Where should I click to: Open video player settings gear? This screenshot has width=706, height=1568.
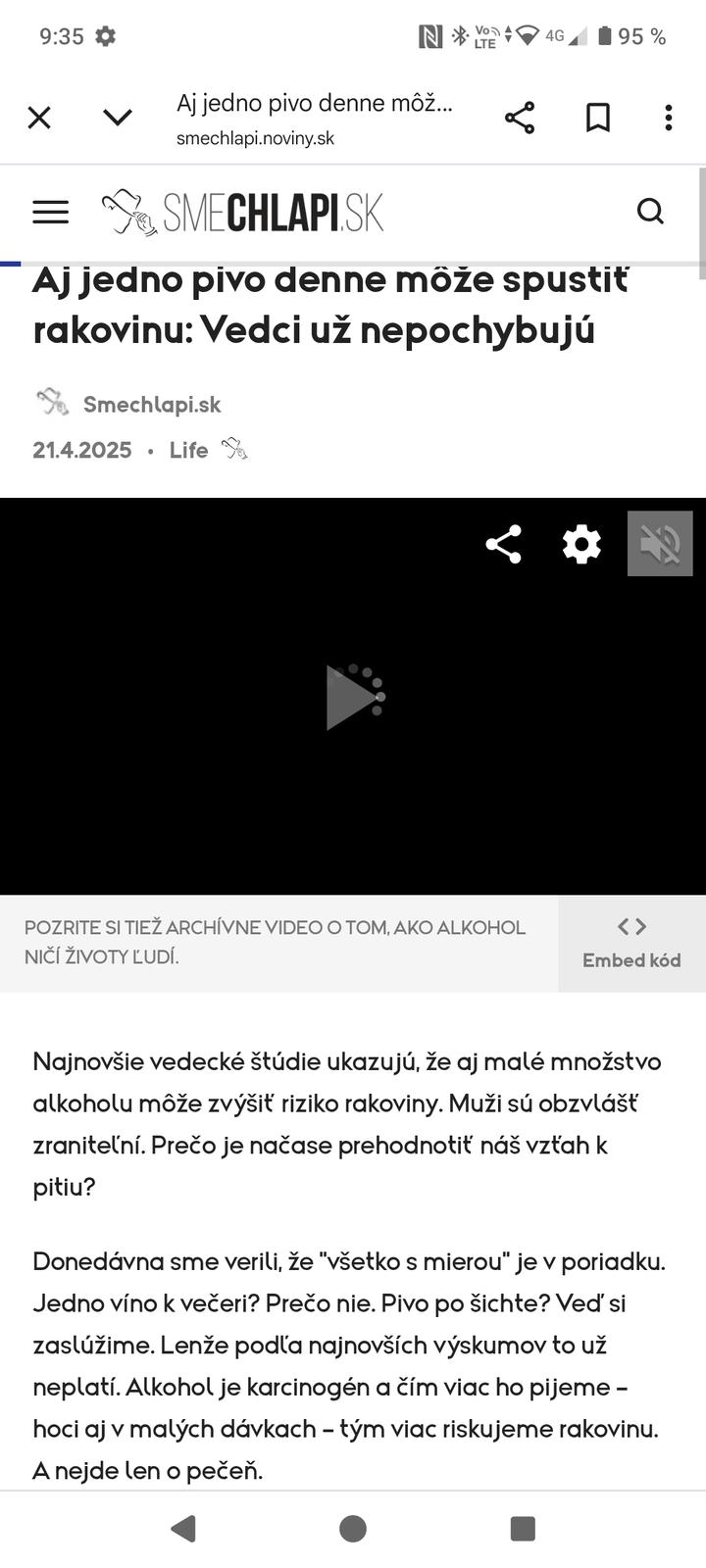pyautogui.click(x=581, y=544)
